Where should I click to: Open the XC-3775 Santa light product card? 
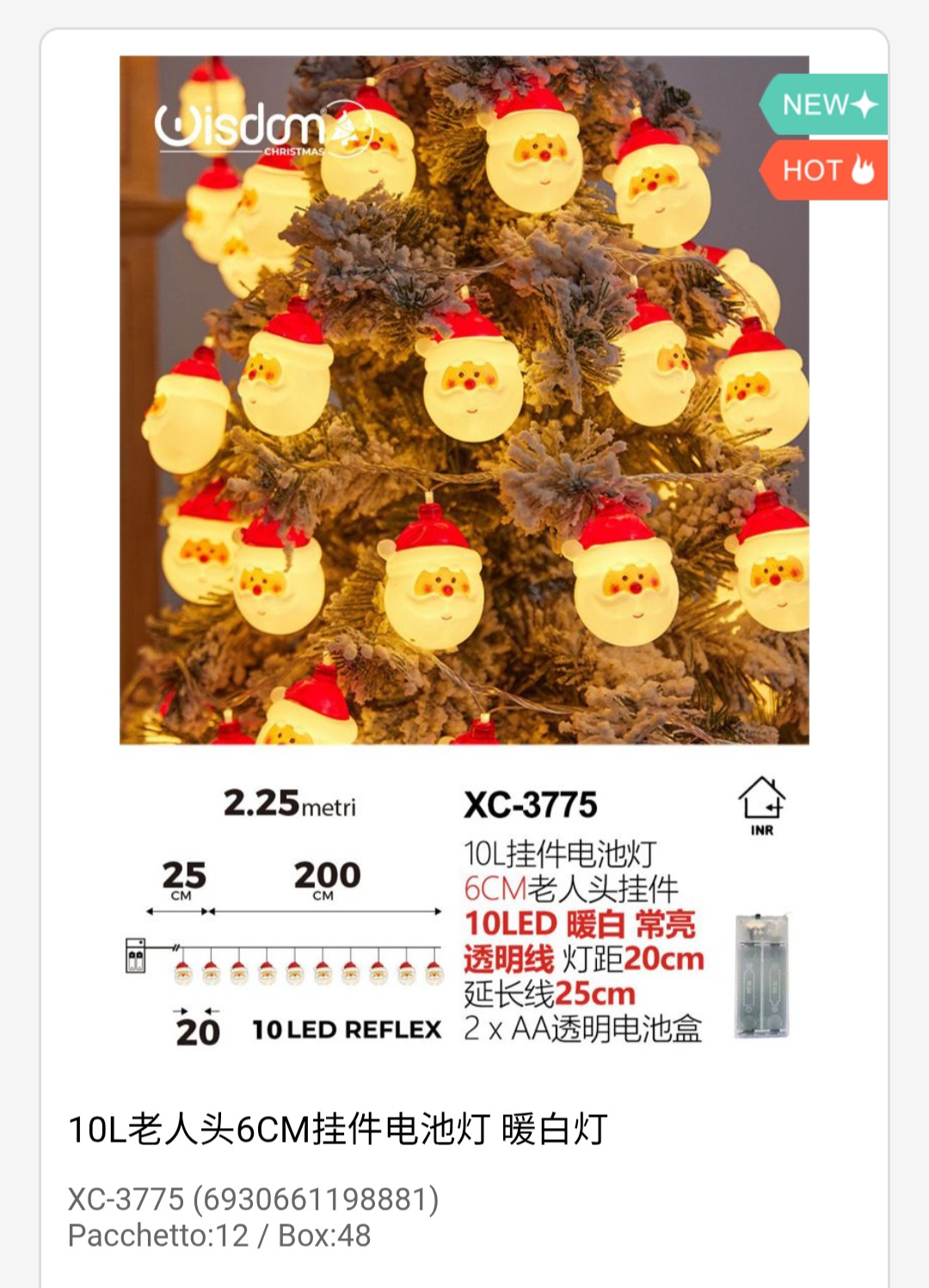click(464, 400)
